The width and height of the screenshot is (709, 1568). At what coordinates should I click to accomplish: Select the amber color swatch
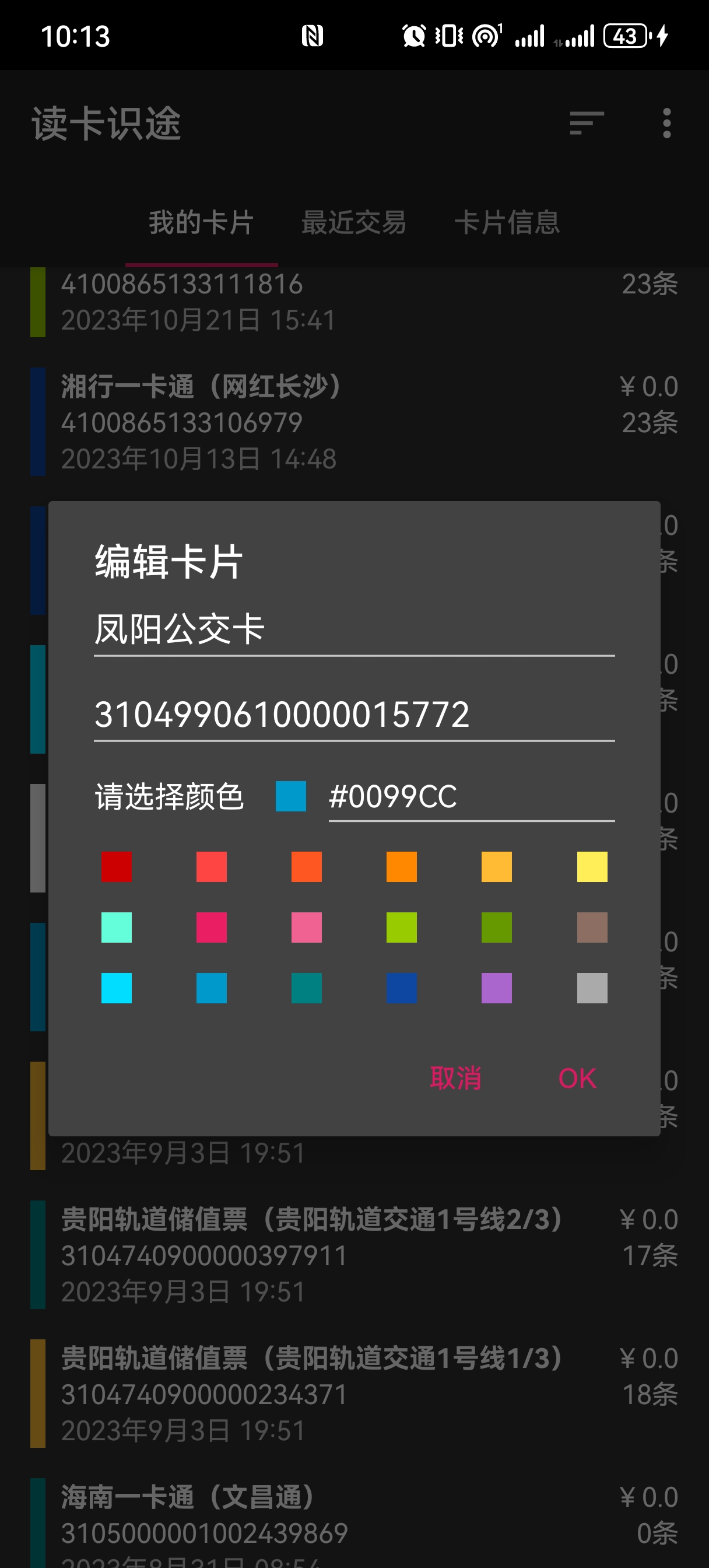tap(497, 867)
